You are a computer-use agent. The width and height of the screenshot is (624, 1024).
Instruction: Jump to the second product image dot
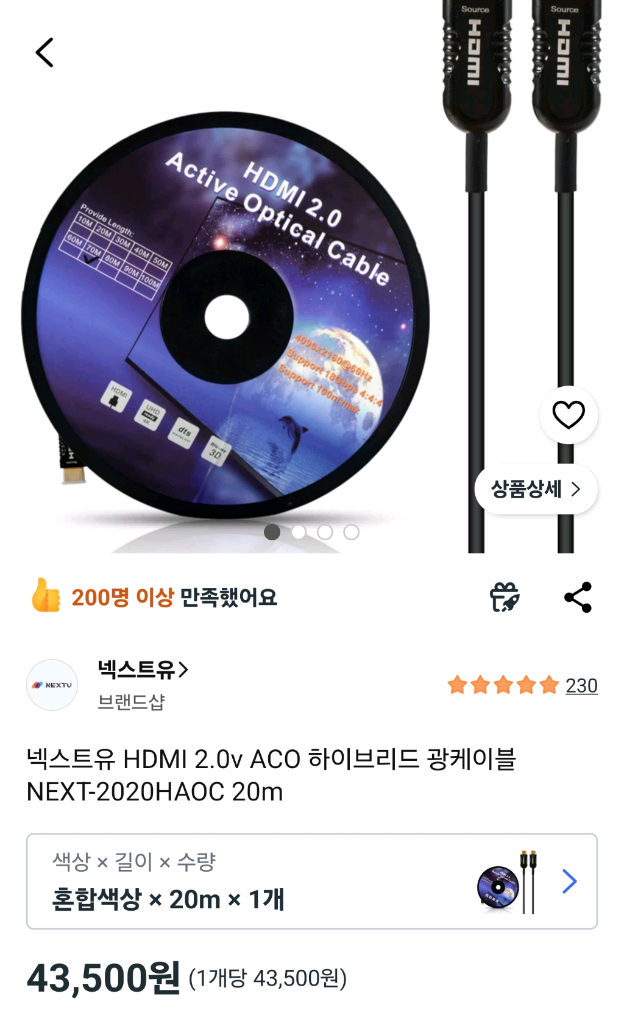tap(299, 532)
